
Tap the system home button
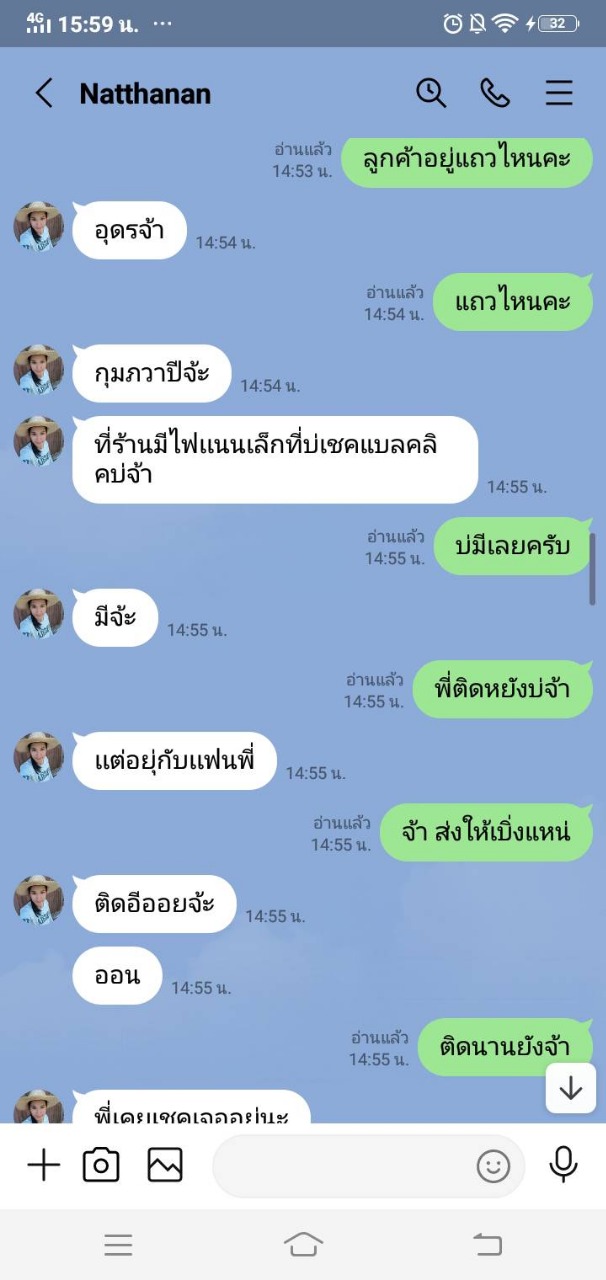pos(303,1244)
